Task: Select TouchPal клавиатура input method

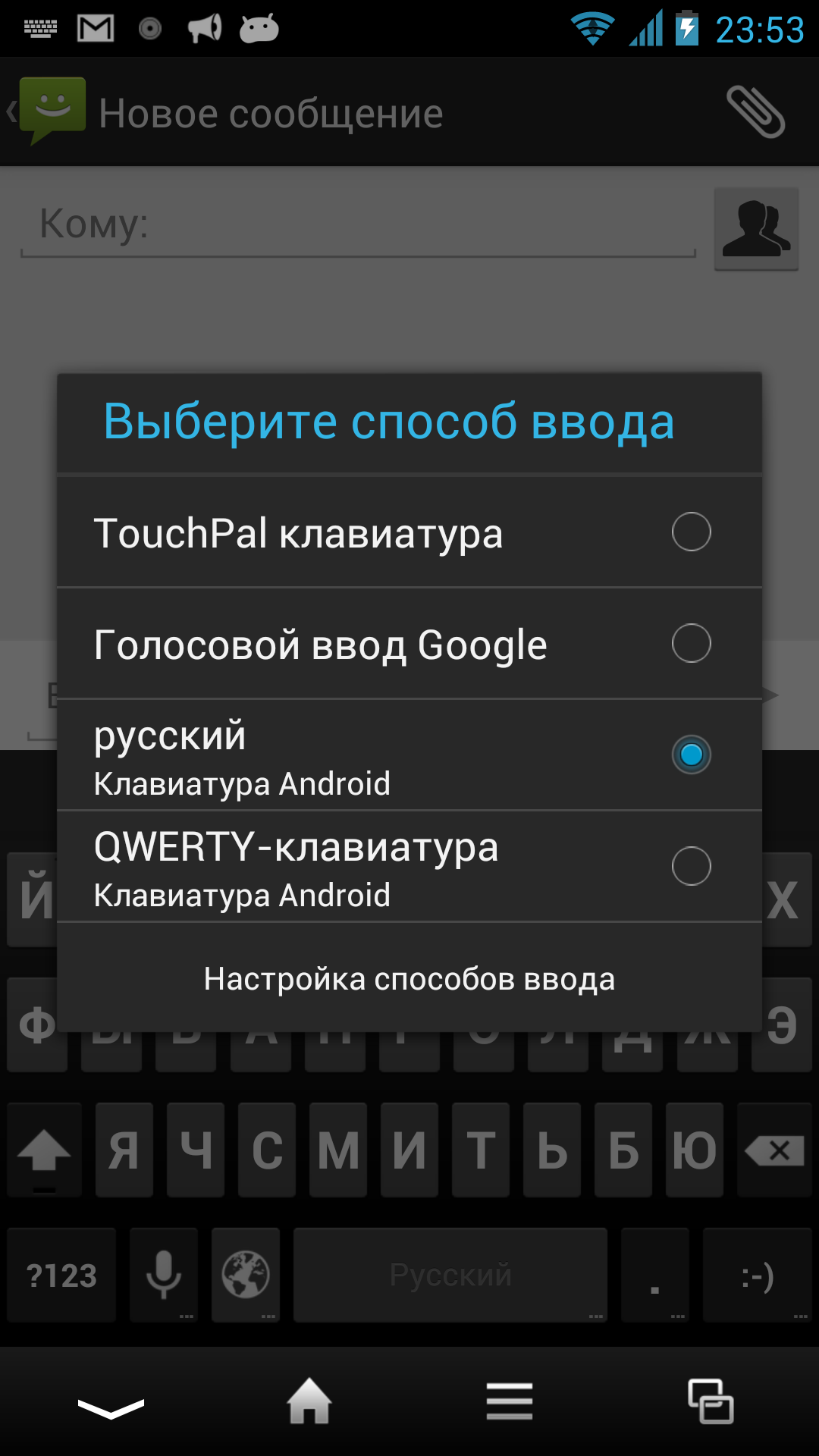Action: (409, 532)
